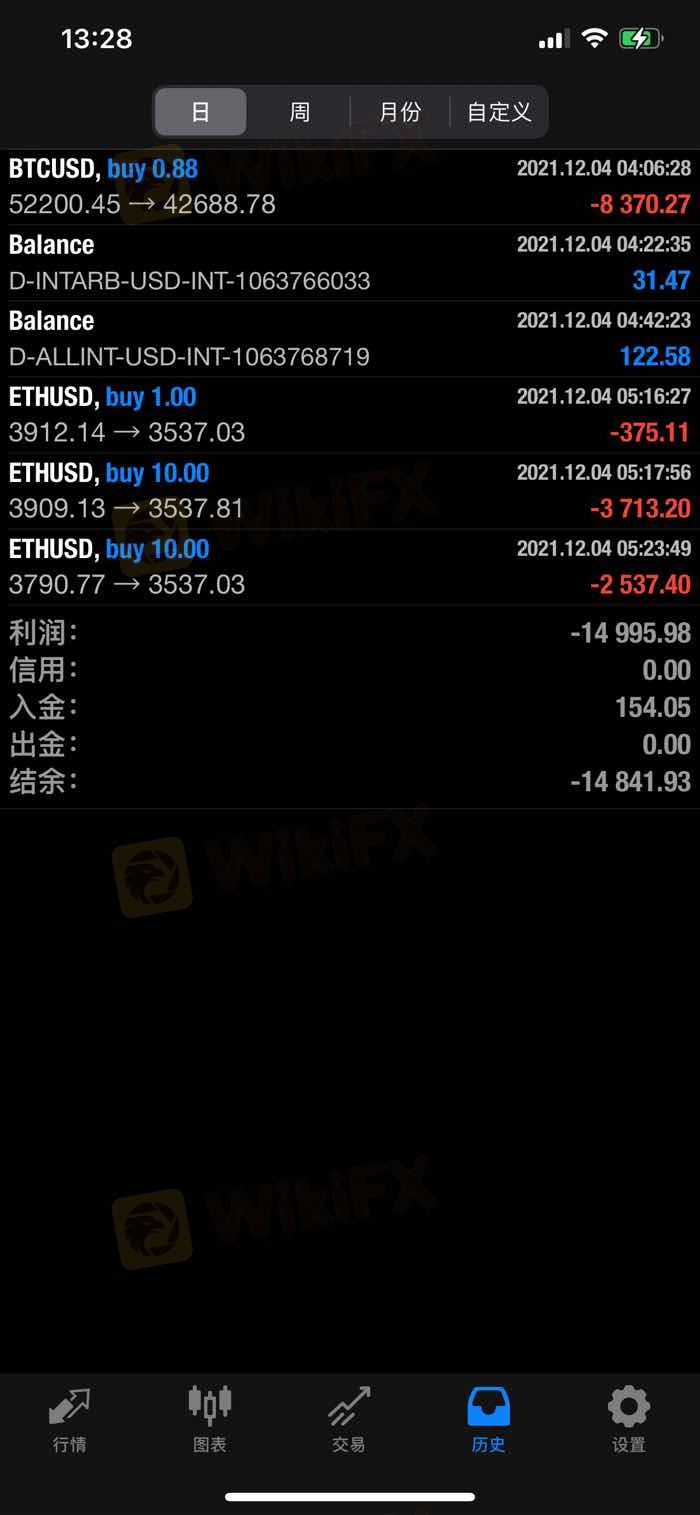
Task: Choose the 自定义 custom period
Action: 498,112
